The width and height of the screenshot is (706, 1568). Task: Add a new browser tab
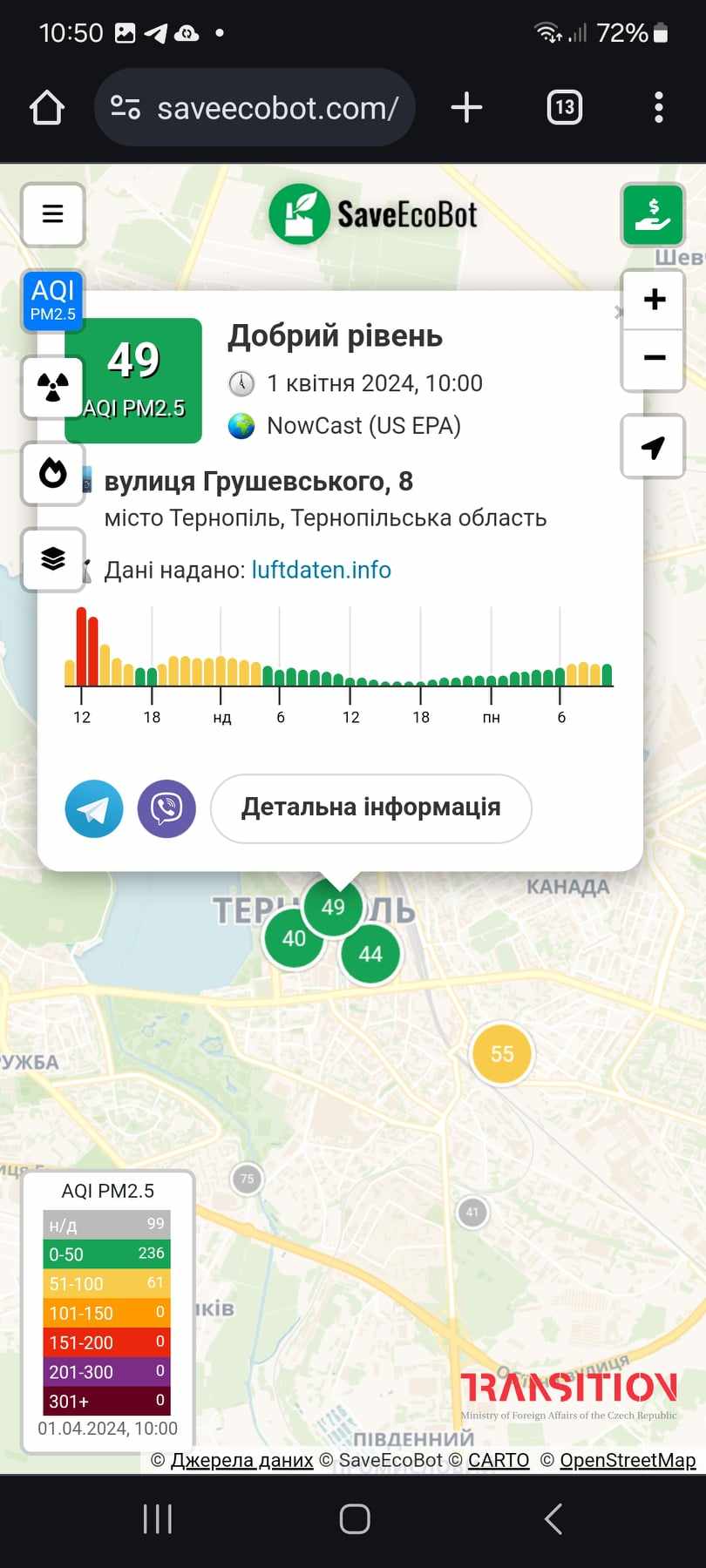[466, 108]
